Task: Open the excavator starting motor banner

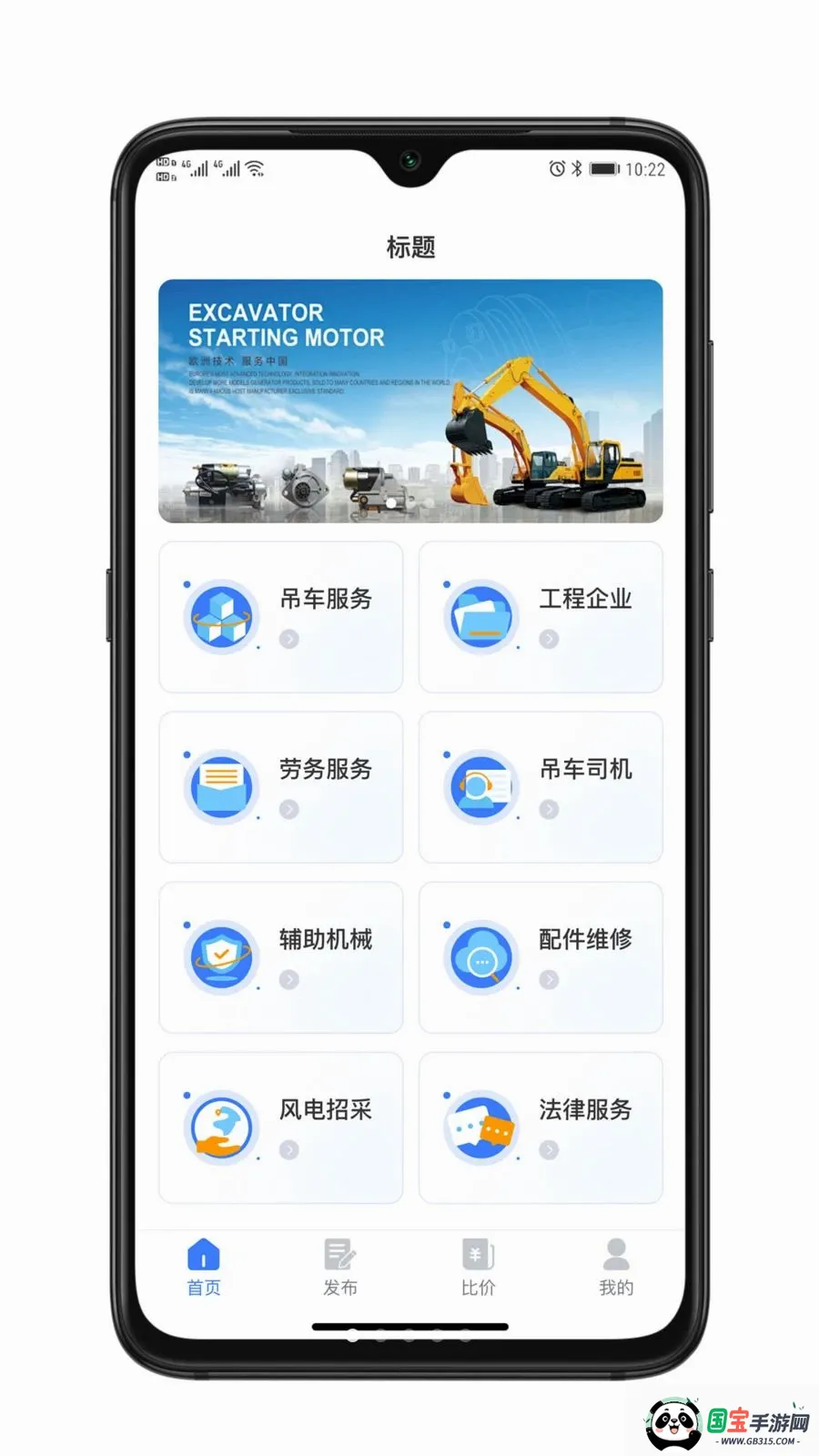Action: [x=410, y=401]
